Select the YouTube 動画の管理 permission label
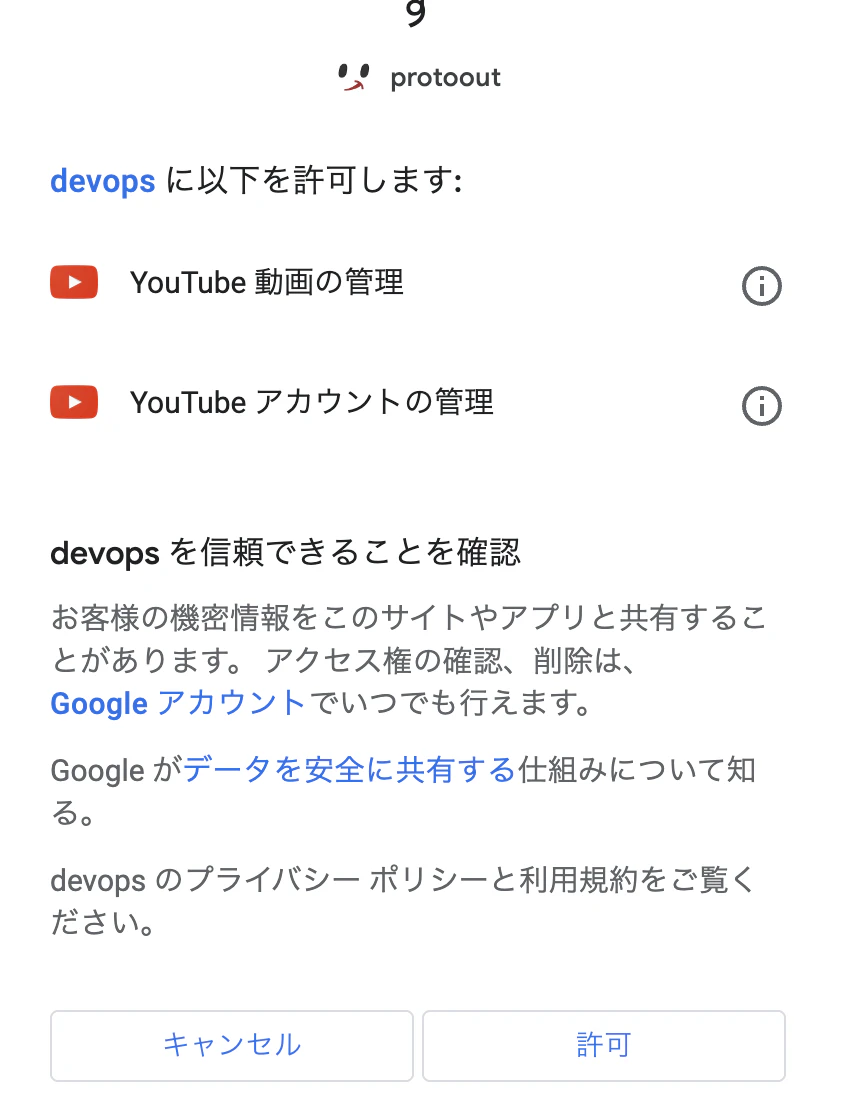 click(266, 283)
